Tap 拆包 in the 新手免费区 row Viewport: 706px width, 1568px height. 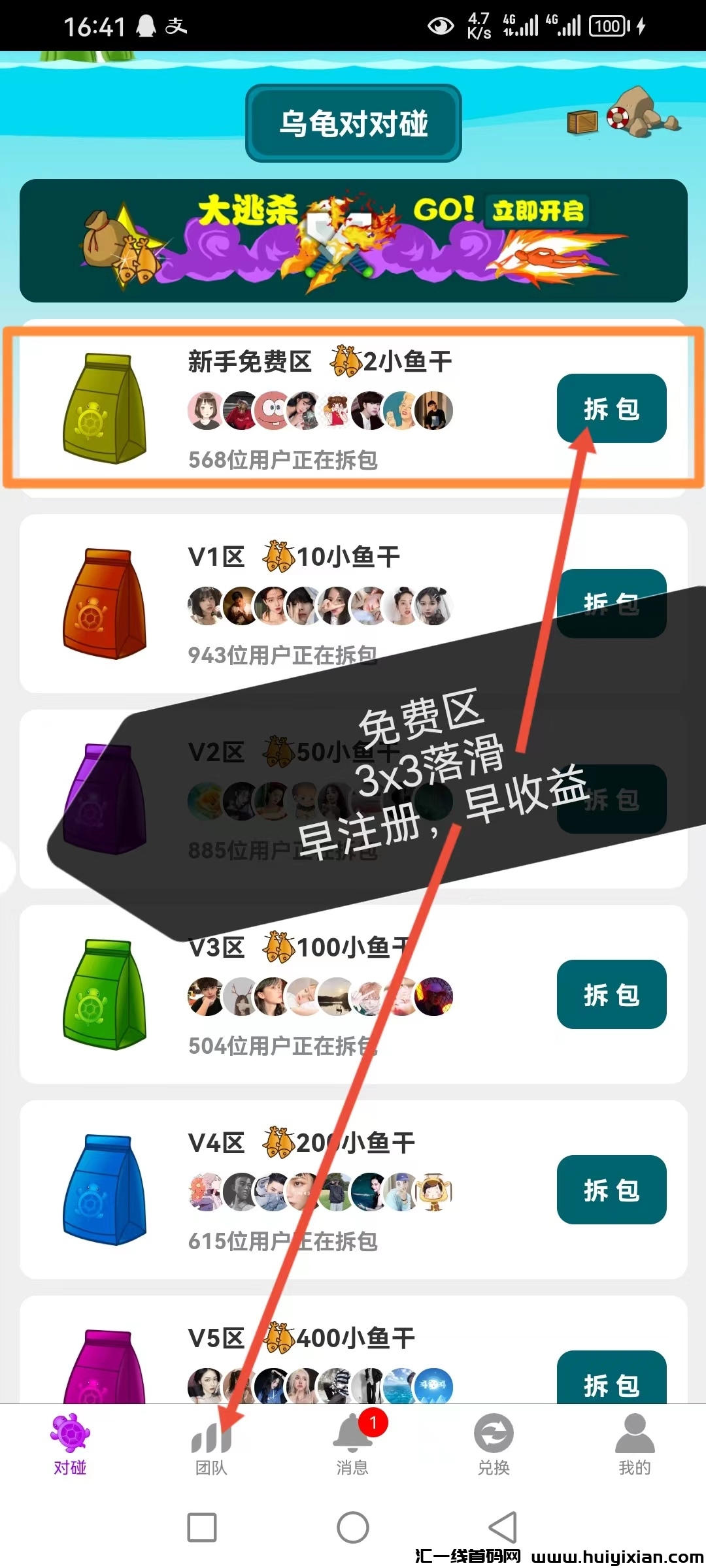pos(611,408)
